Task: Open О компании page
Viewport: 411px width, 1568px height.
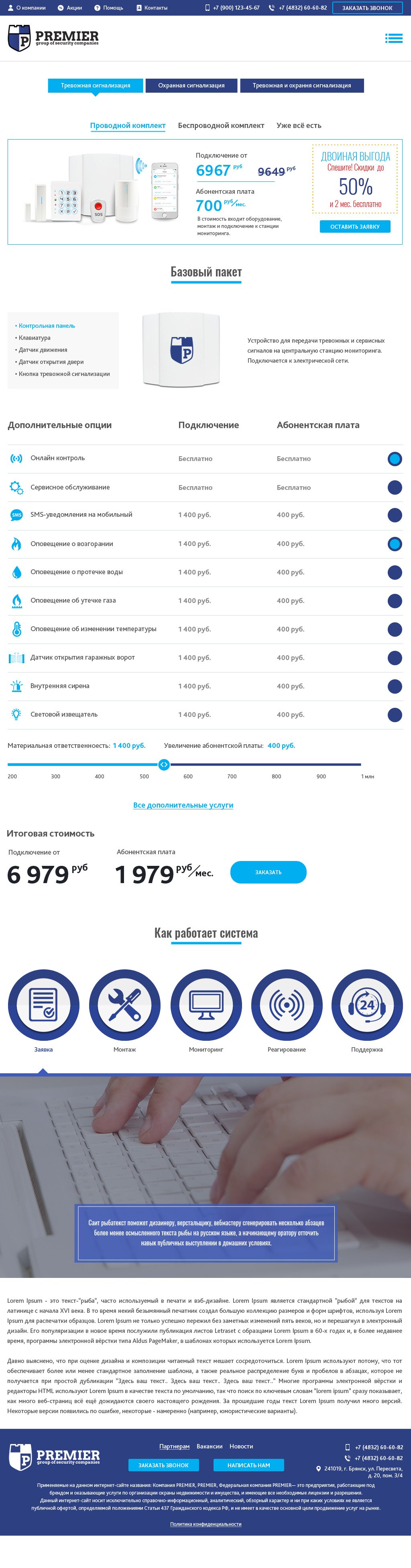Action: 27,8
